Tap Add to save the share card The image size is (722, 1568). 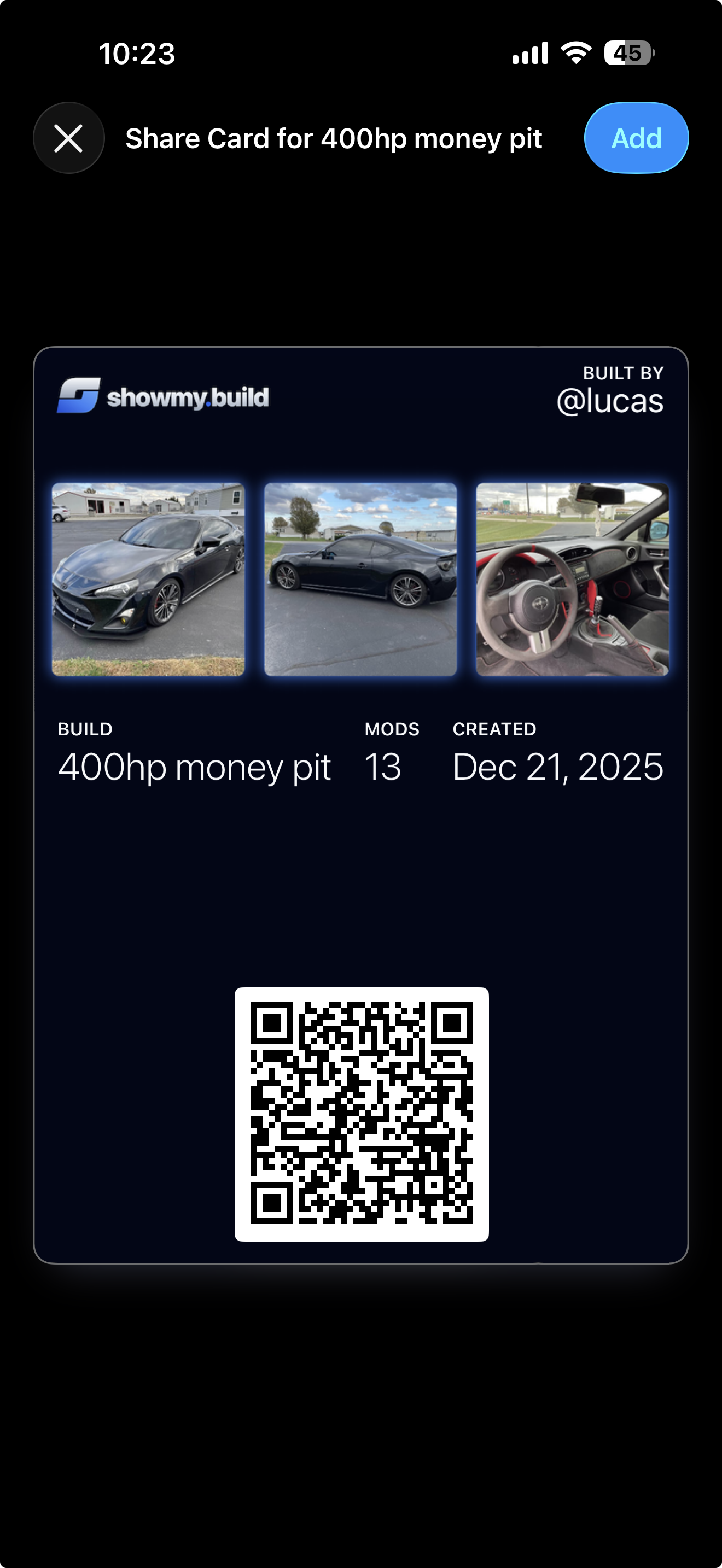click(x=636, y=138)
